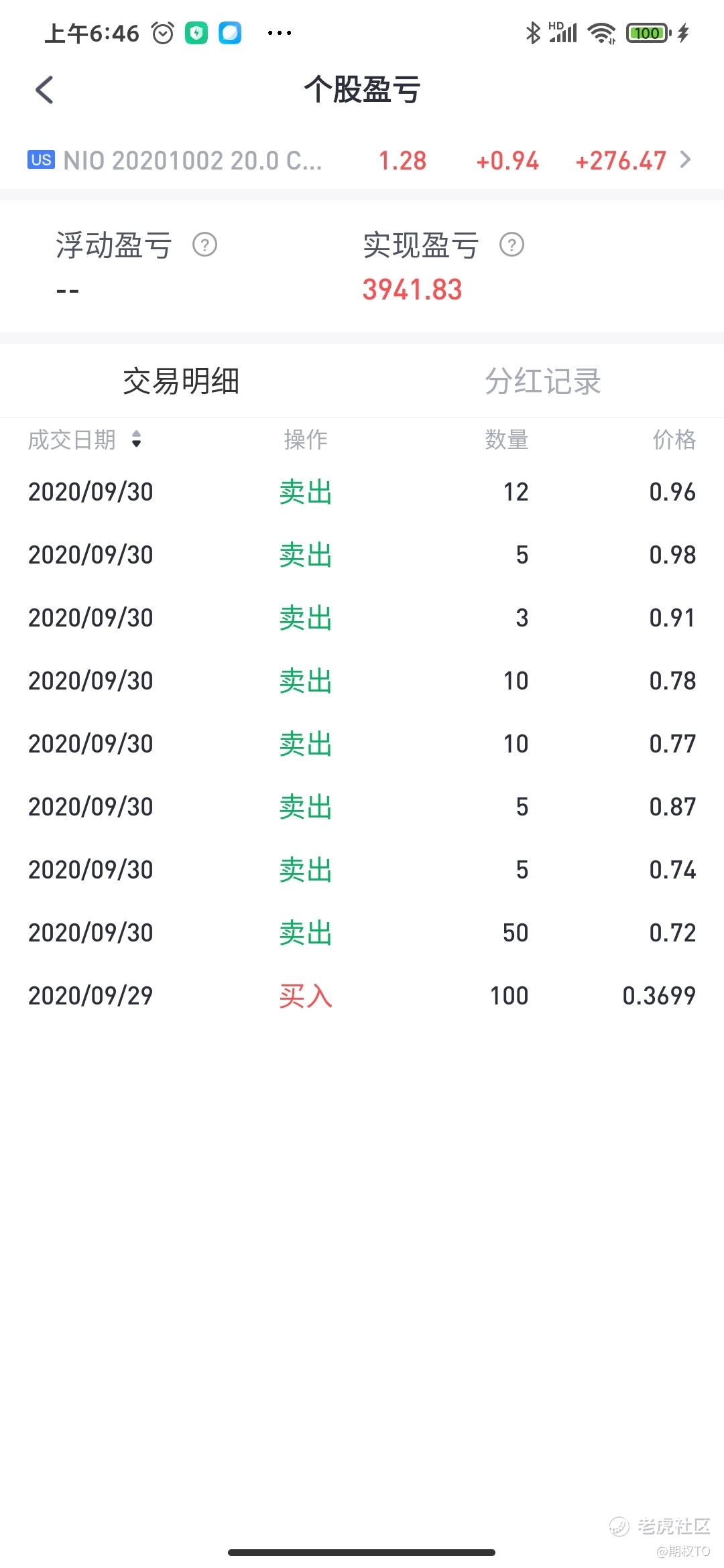
Task: Sort trades by 成交日期
Action: point(85,440)
